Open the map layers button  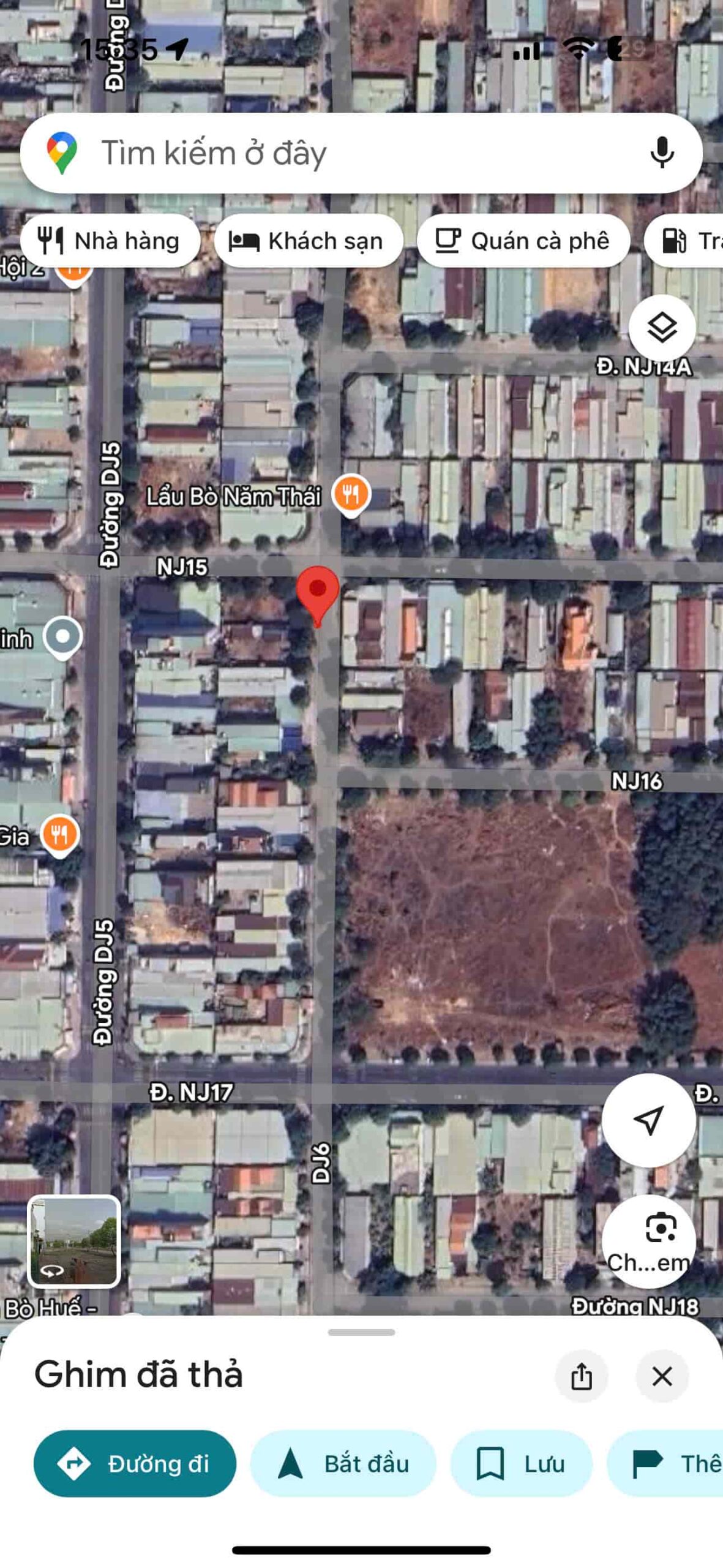(662, 329)
